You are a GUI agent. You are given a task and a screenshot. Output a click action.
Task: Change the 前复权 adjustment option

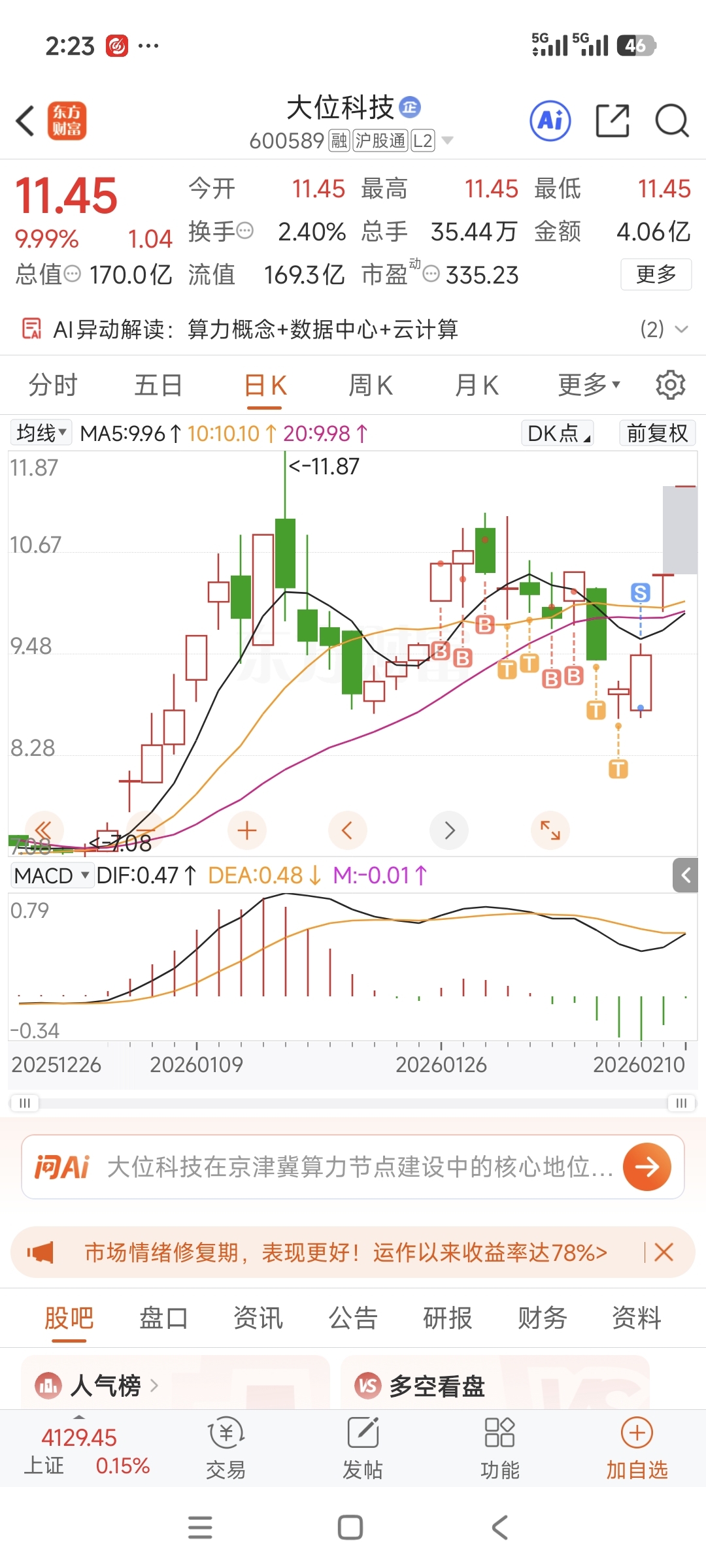pos(656,433)
